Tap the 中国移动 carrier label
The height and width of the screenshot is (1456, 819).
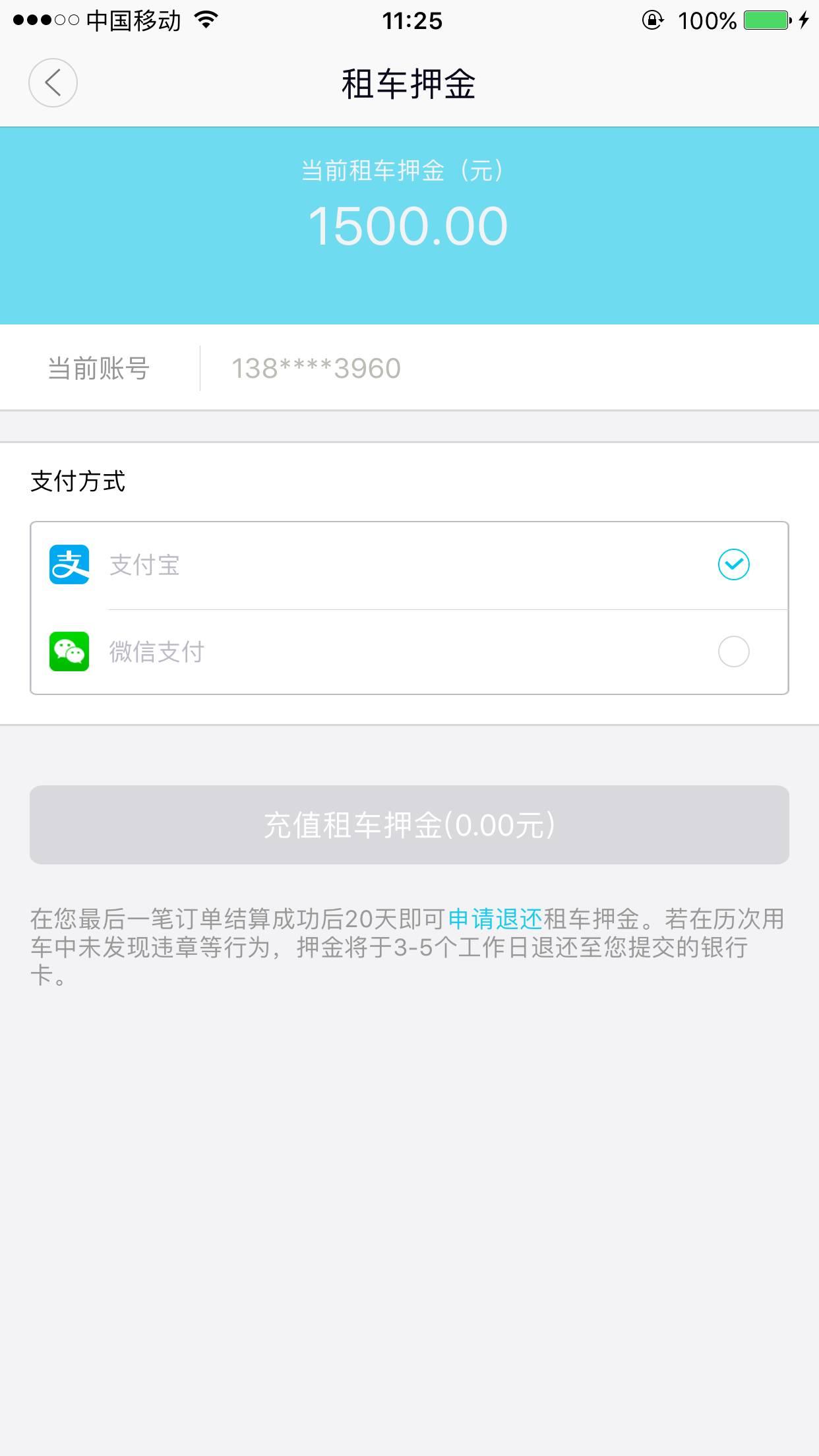coord(133,20)
